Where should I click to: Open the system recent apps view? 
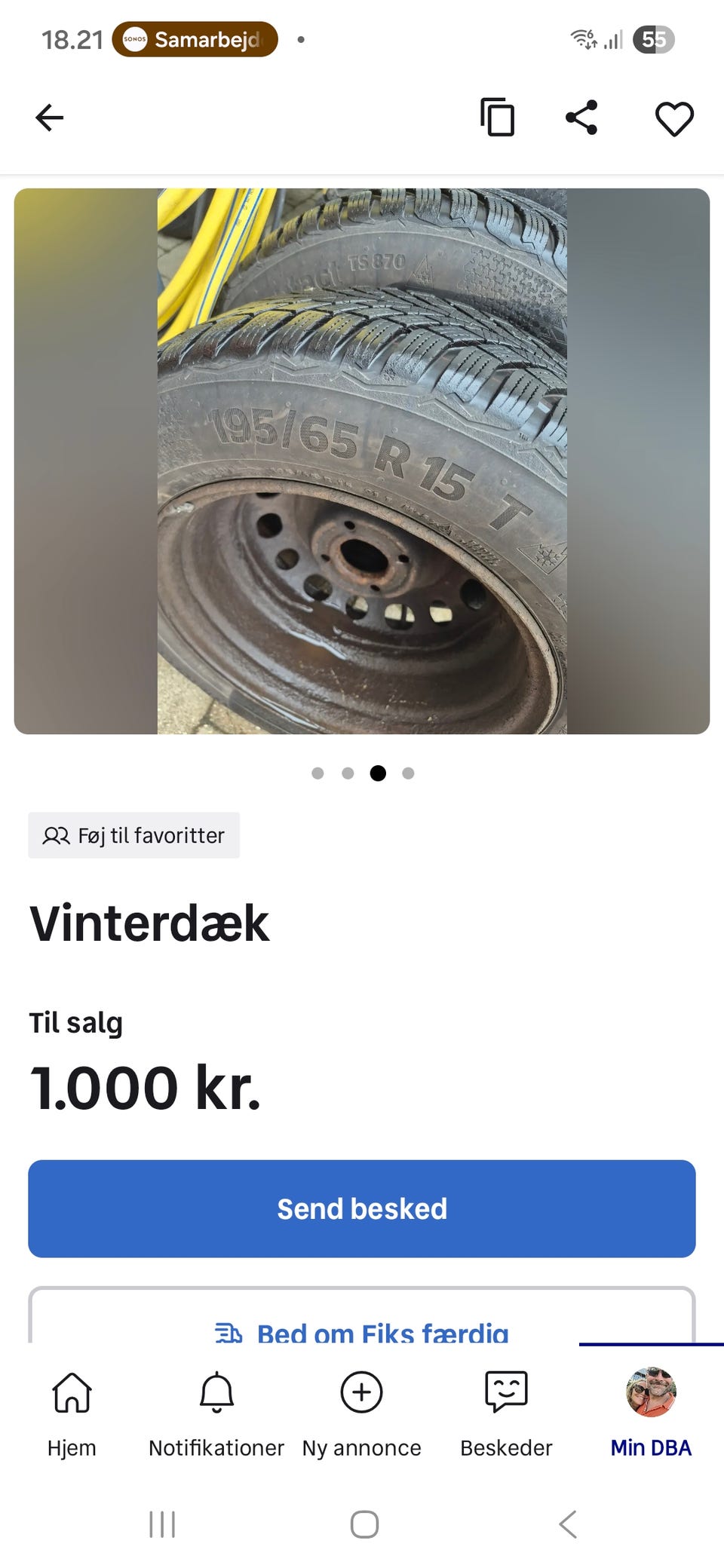click(162, 1524)
